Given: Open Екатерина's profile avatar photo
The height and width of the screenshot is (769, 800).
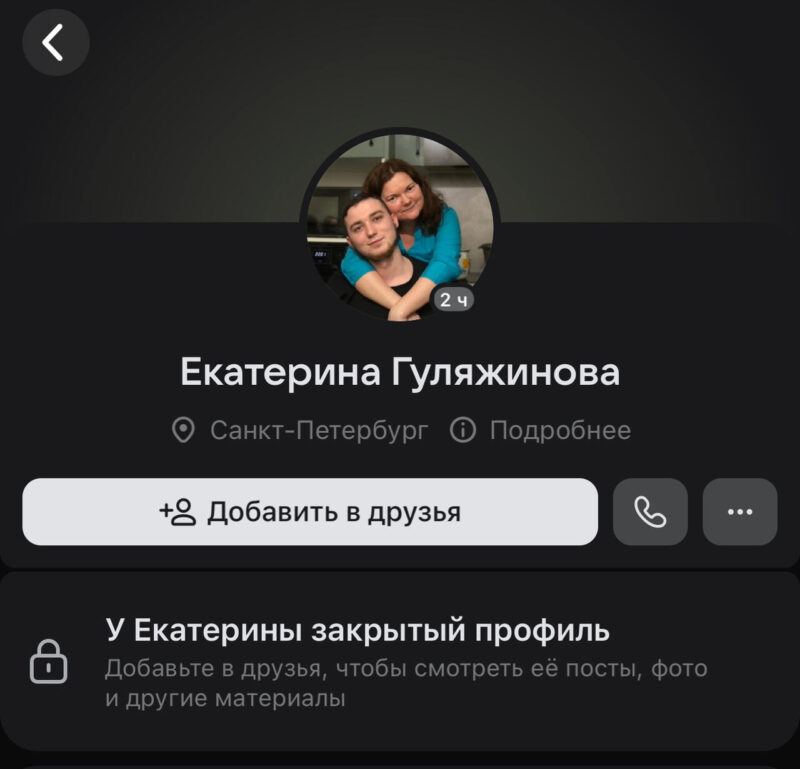Looking at the screenshot, I should click(400, 226).
